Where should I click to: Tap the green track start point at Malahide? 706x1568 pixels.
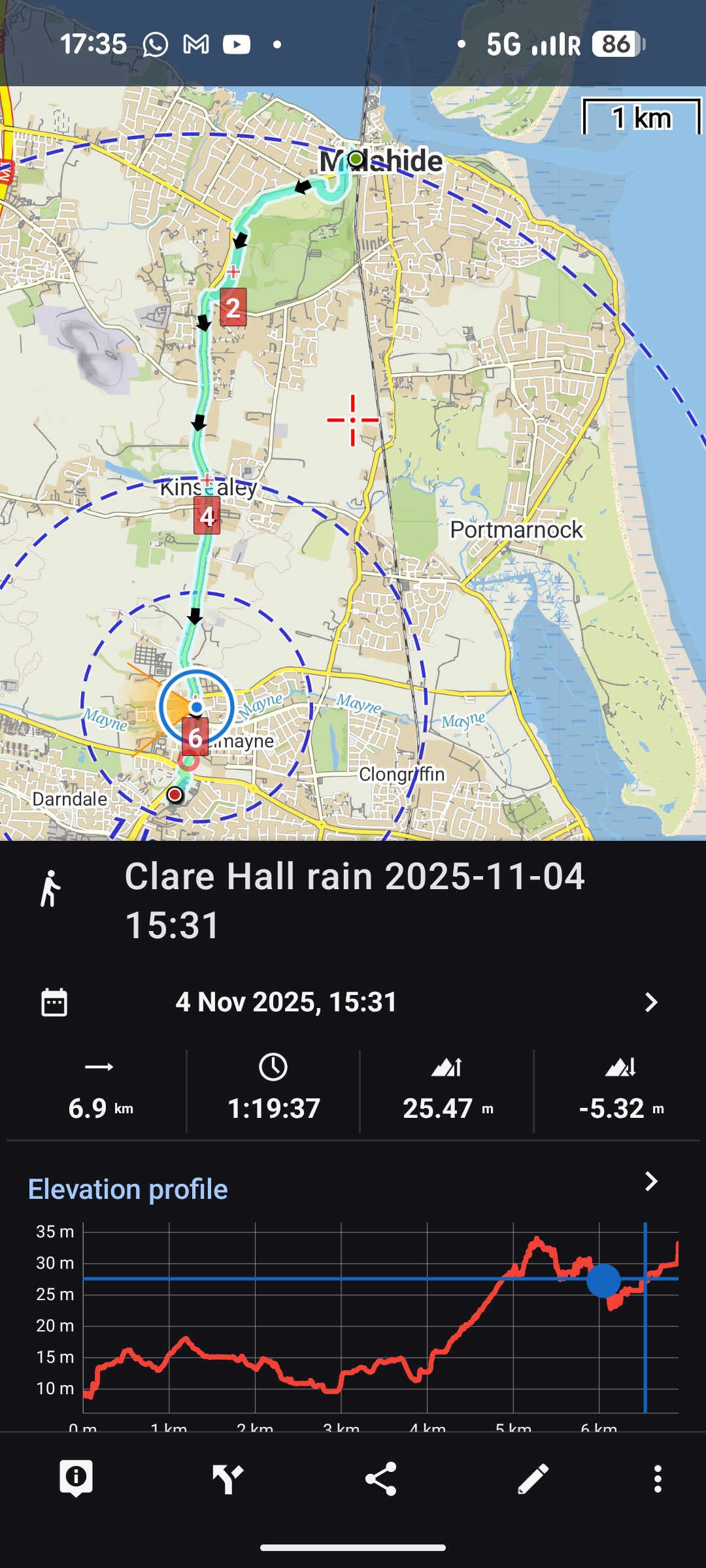pyautogui.click(x=356, y=159)
